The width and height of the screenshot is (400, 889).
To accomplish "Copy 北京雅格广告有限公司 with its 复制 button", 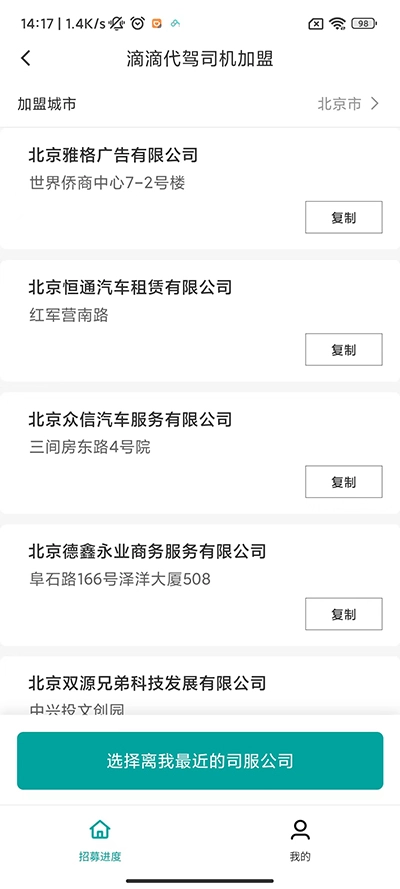I will pos(344,217).
